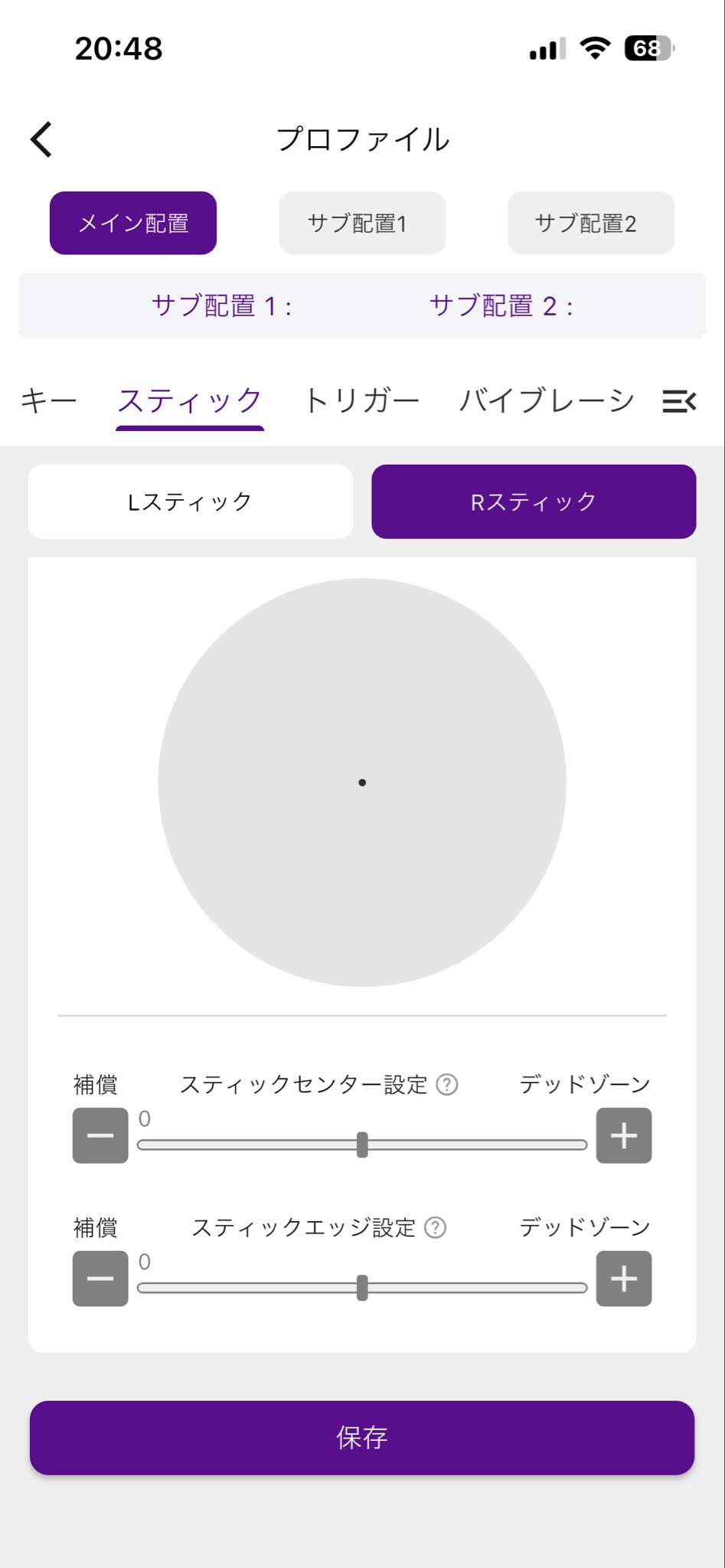Image resolution: width=725 pixels, height=1568 pixels.
Task: Save the profile with 保存
Action: coord(362,1438)
